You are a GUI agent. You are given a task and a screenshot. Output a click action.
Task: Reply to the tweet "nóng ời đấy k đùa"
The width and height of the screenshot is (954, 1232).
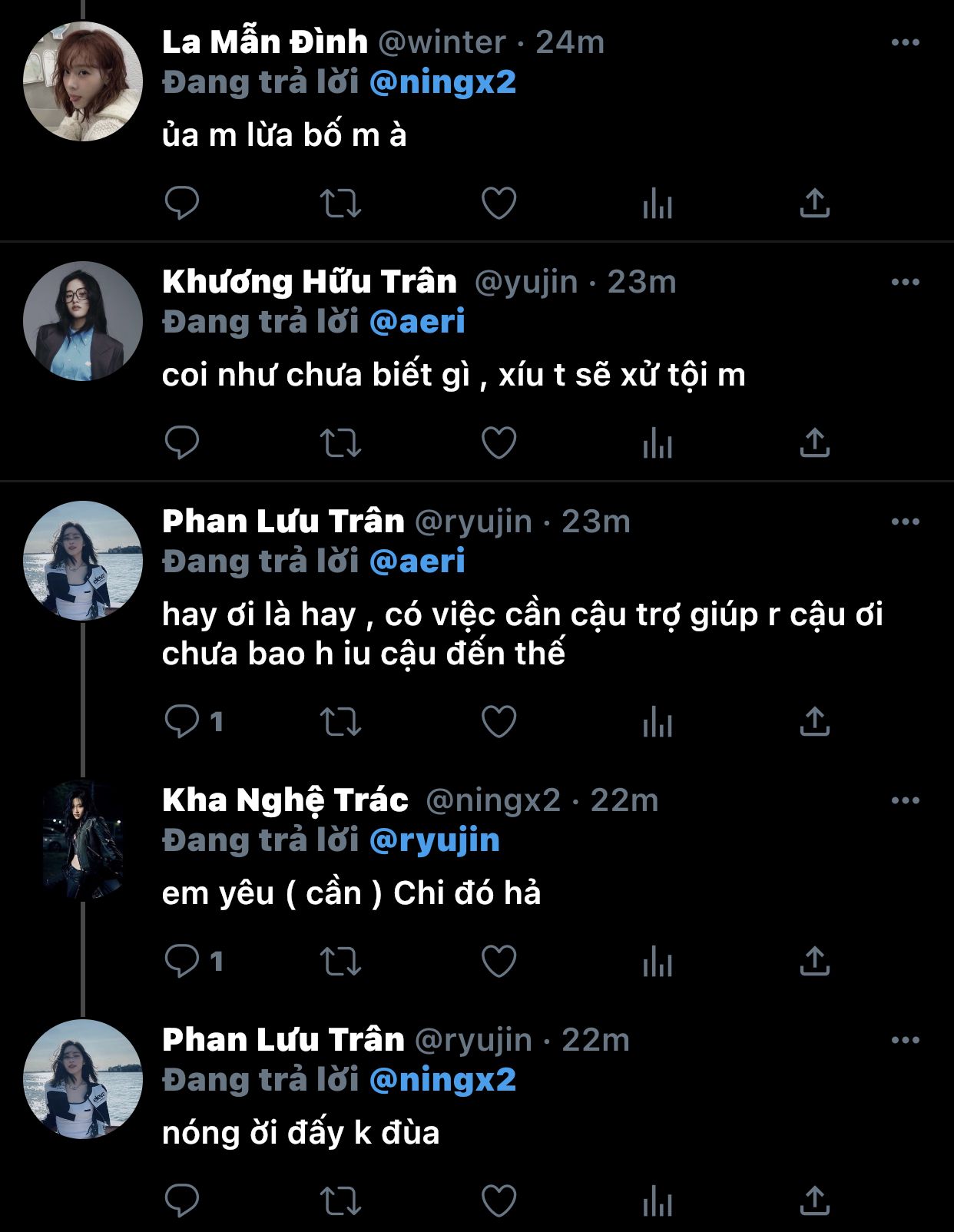(182, 1201)
